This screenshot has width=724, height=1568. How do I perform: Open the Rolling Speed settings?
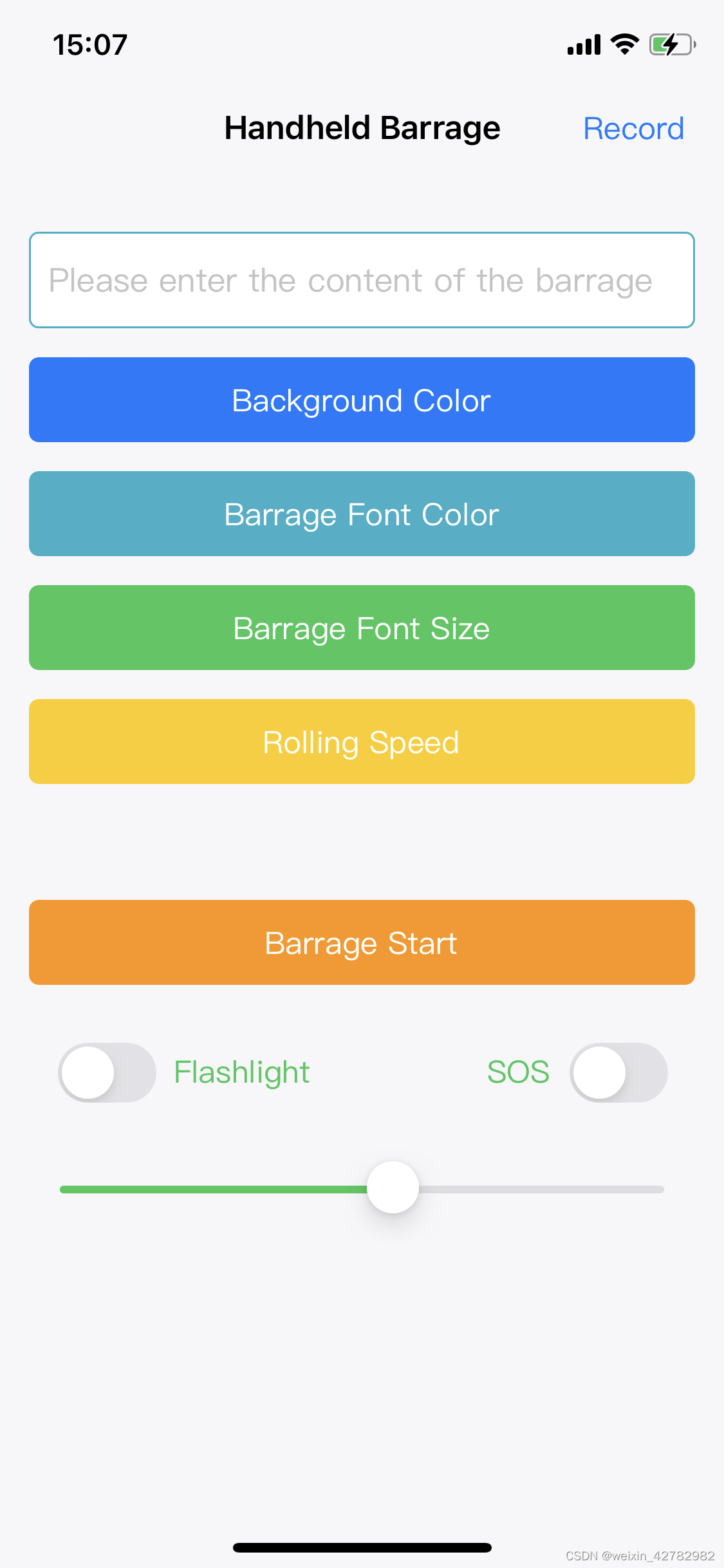coord(362,742)
